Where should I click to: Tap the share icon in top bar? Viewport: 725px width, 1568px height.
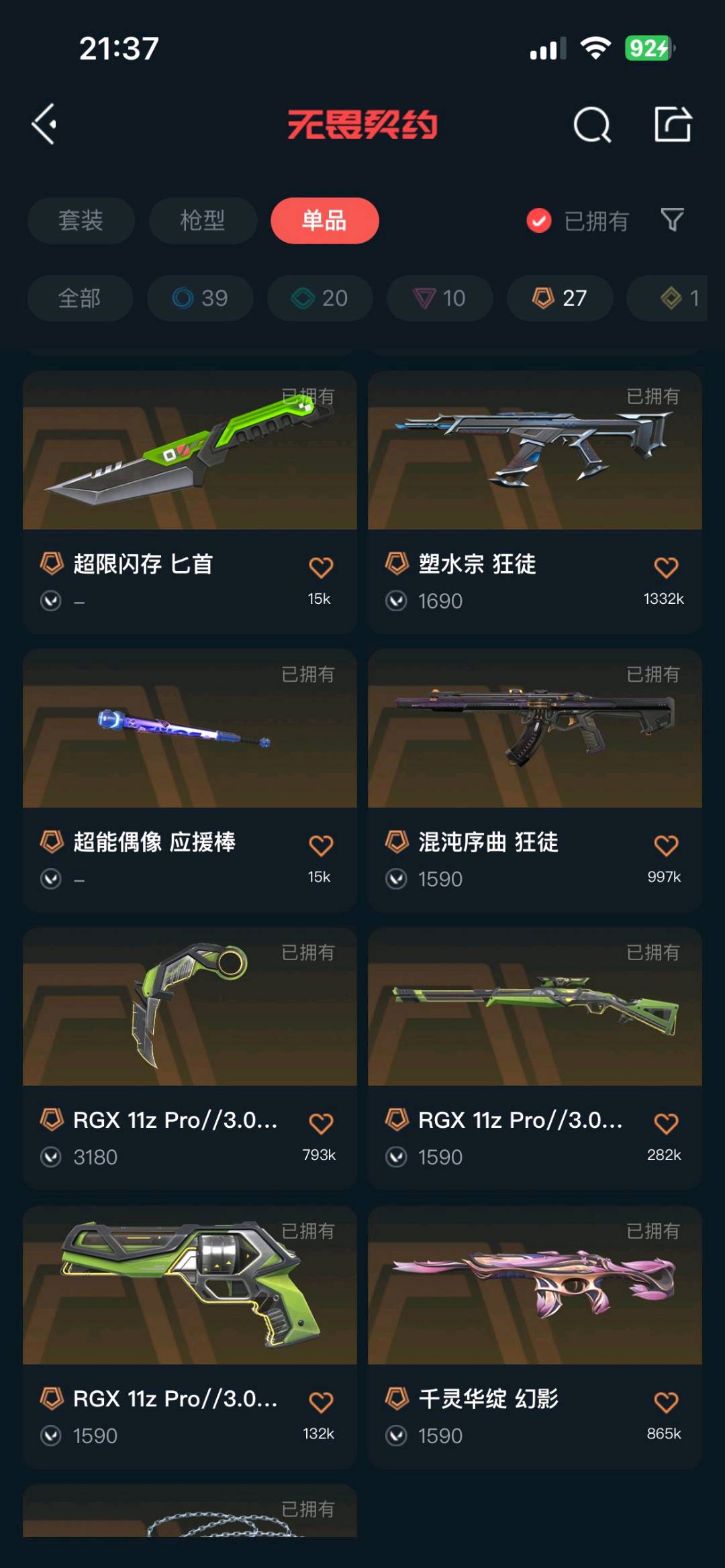(673, 124)
